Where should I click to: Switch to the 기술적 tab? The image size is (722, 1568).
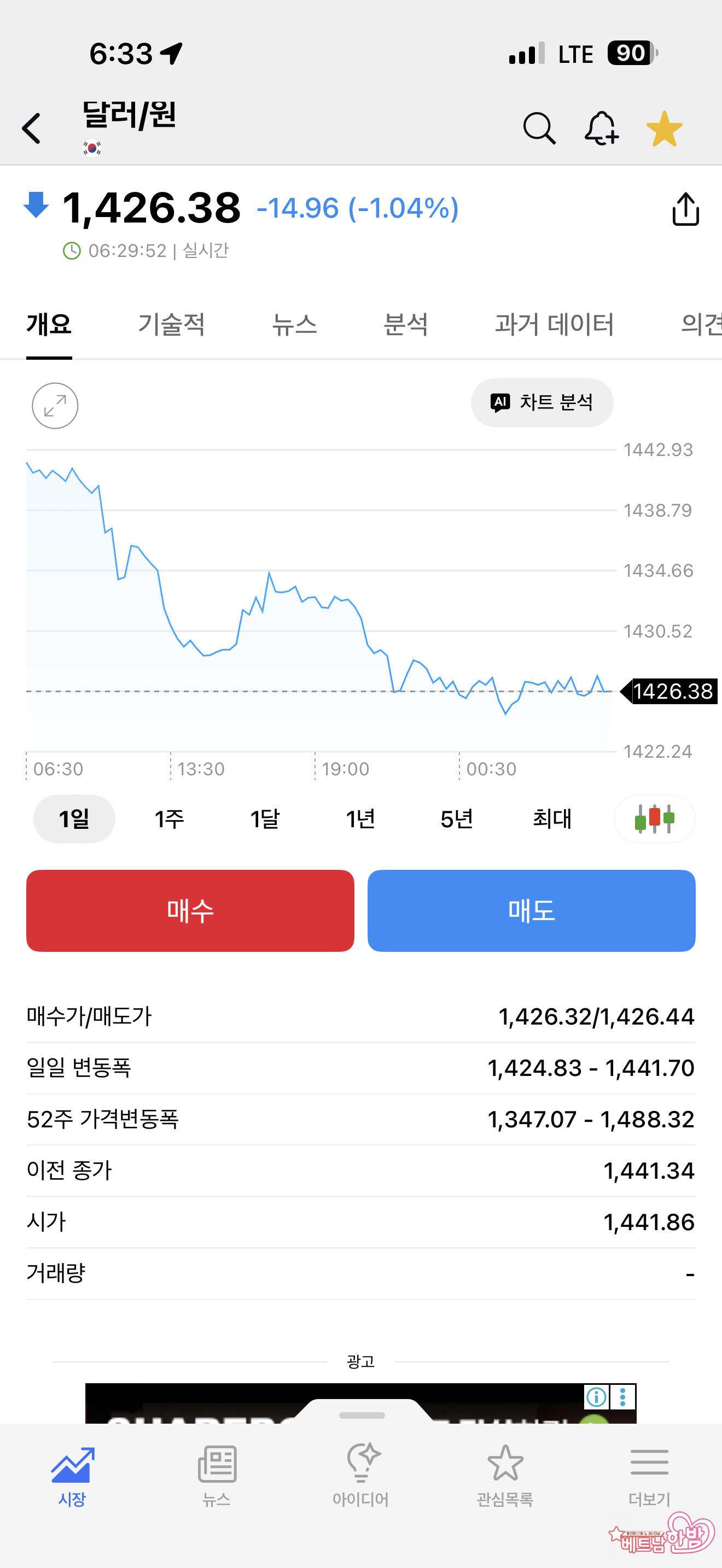[171, 324]
